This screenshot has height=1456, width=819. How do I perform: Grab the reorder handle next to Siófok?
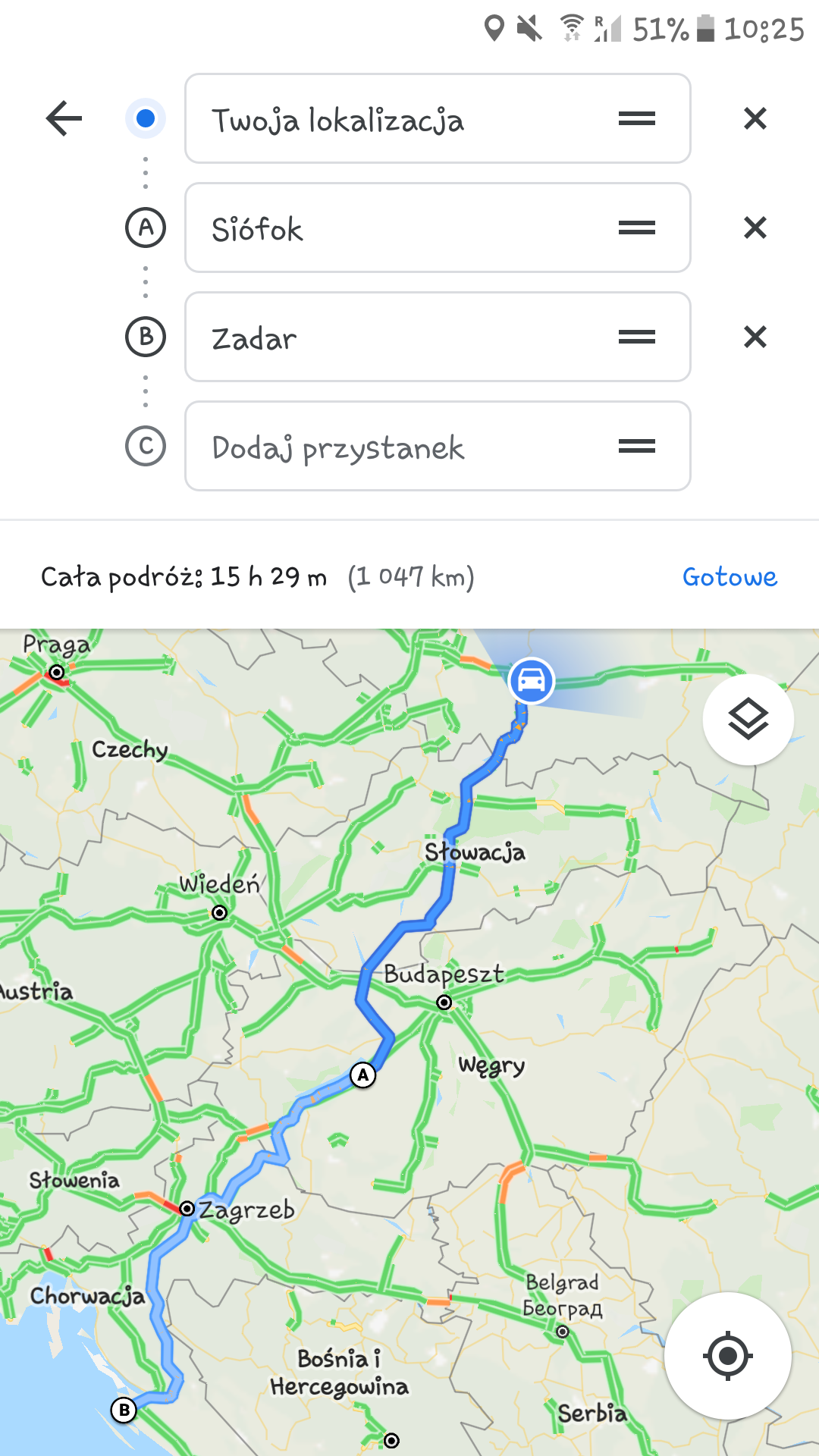pyautogui.click(x=635, y=227)
